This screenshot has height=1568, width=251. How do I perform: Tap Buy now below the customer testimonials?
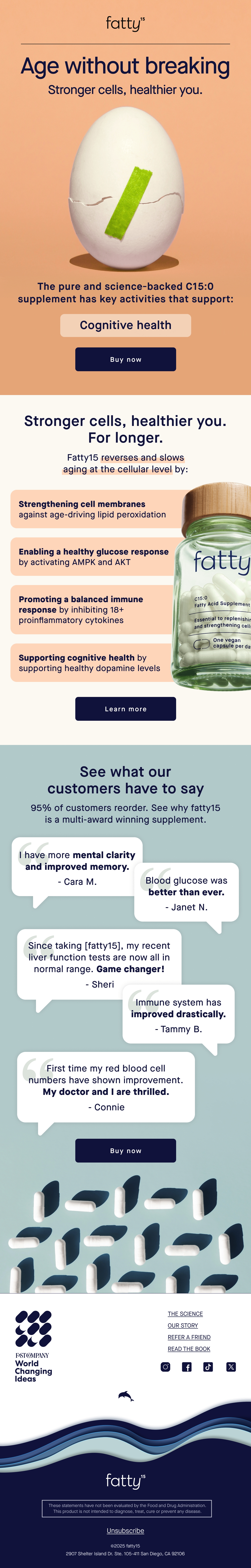point(125,1150)
